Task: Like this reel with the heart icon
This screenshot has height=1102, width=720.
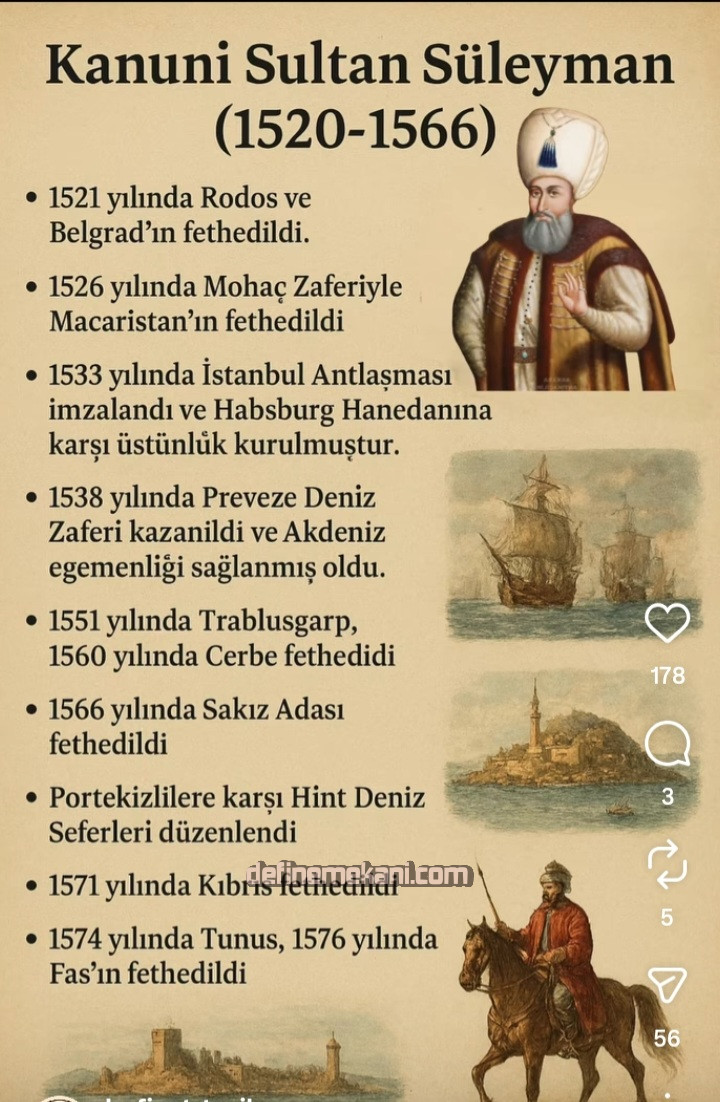Action: (x=667, y=623)
